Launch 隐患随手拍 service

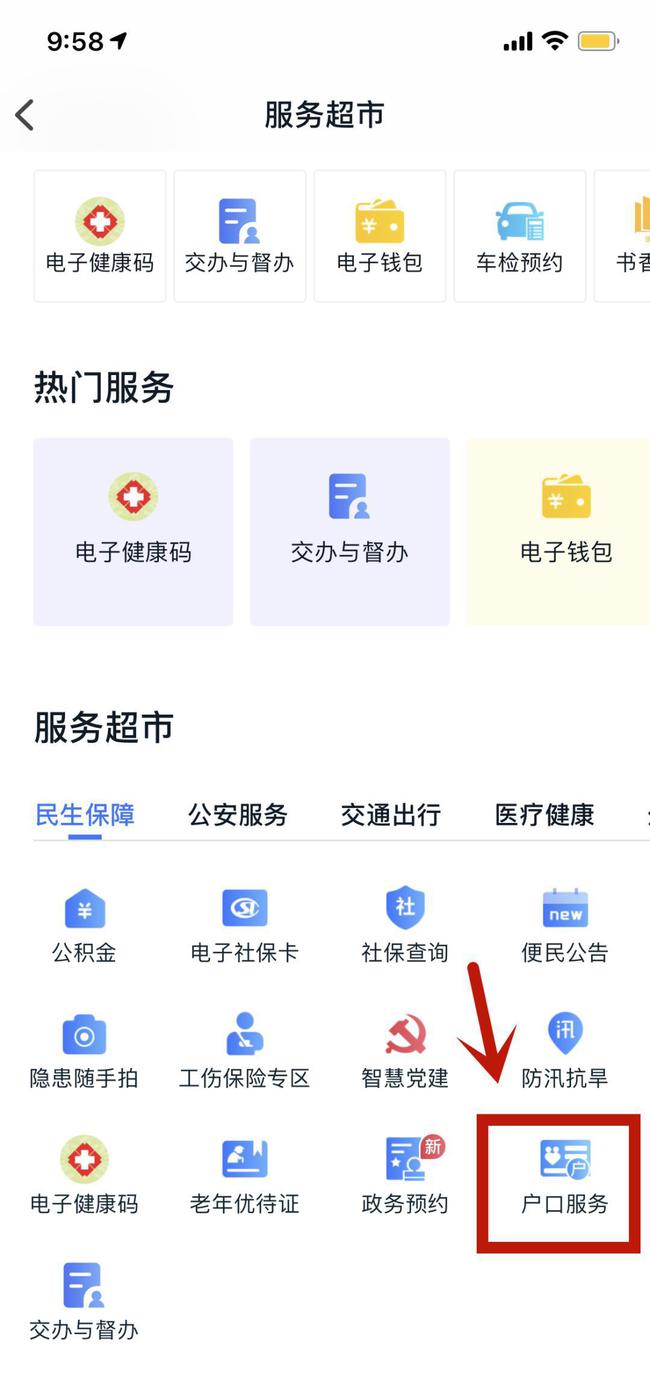point(84,1050)
